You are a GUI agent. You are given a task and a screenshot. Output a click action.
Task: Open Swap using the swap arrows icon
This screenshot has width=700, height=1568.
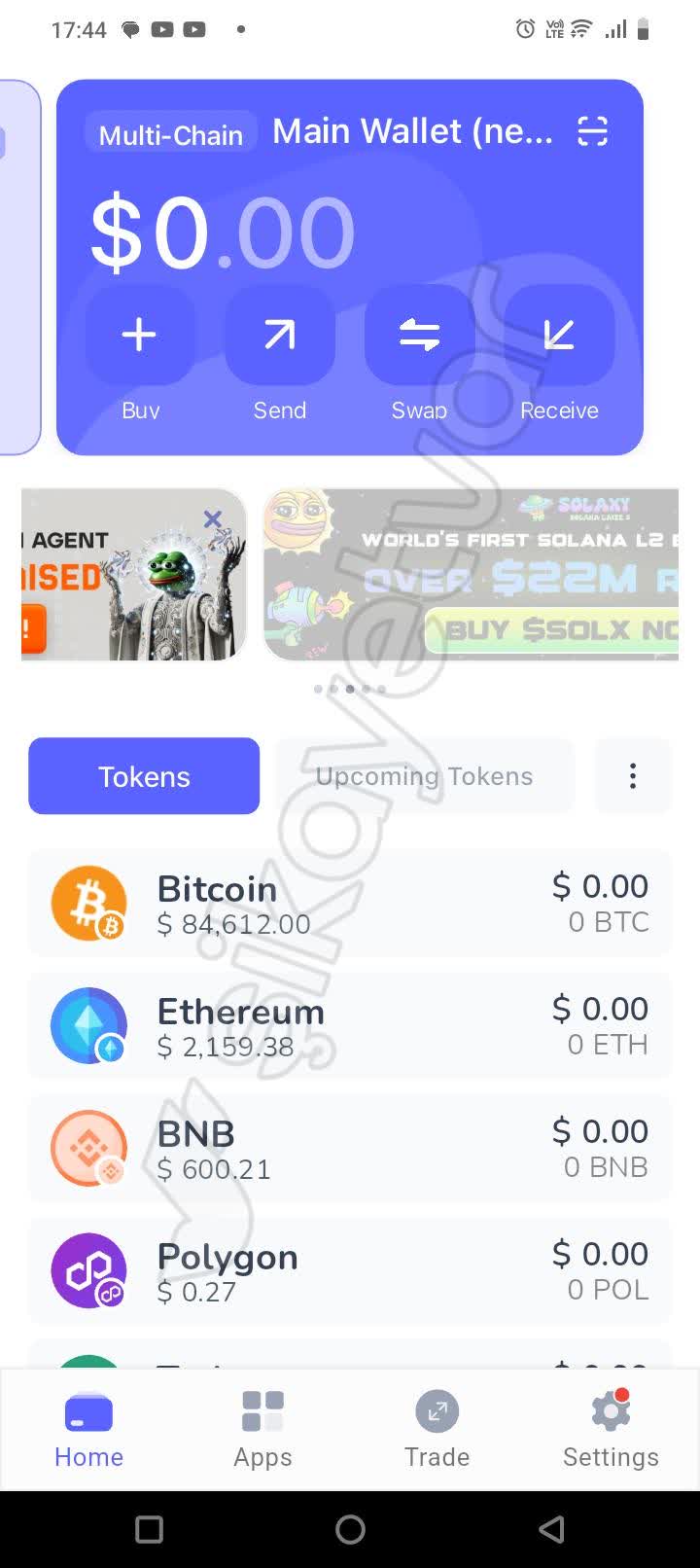click(x=419, y=335)
